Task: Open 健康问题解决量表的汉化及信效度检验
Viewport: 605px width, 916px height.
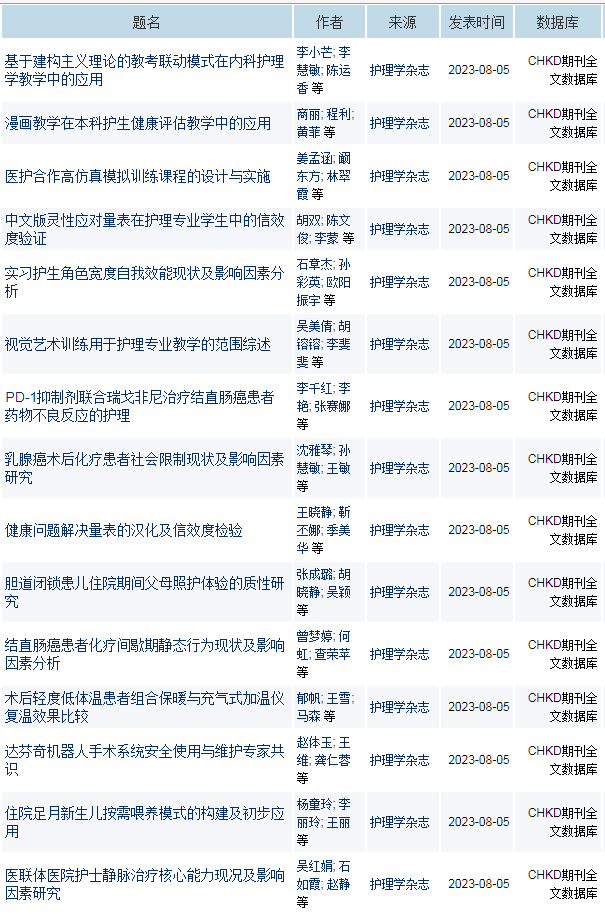Action: pyautogui.click(x=124, y=530)
